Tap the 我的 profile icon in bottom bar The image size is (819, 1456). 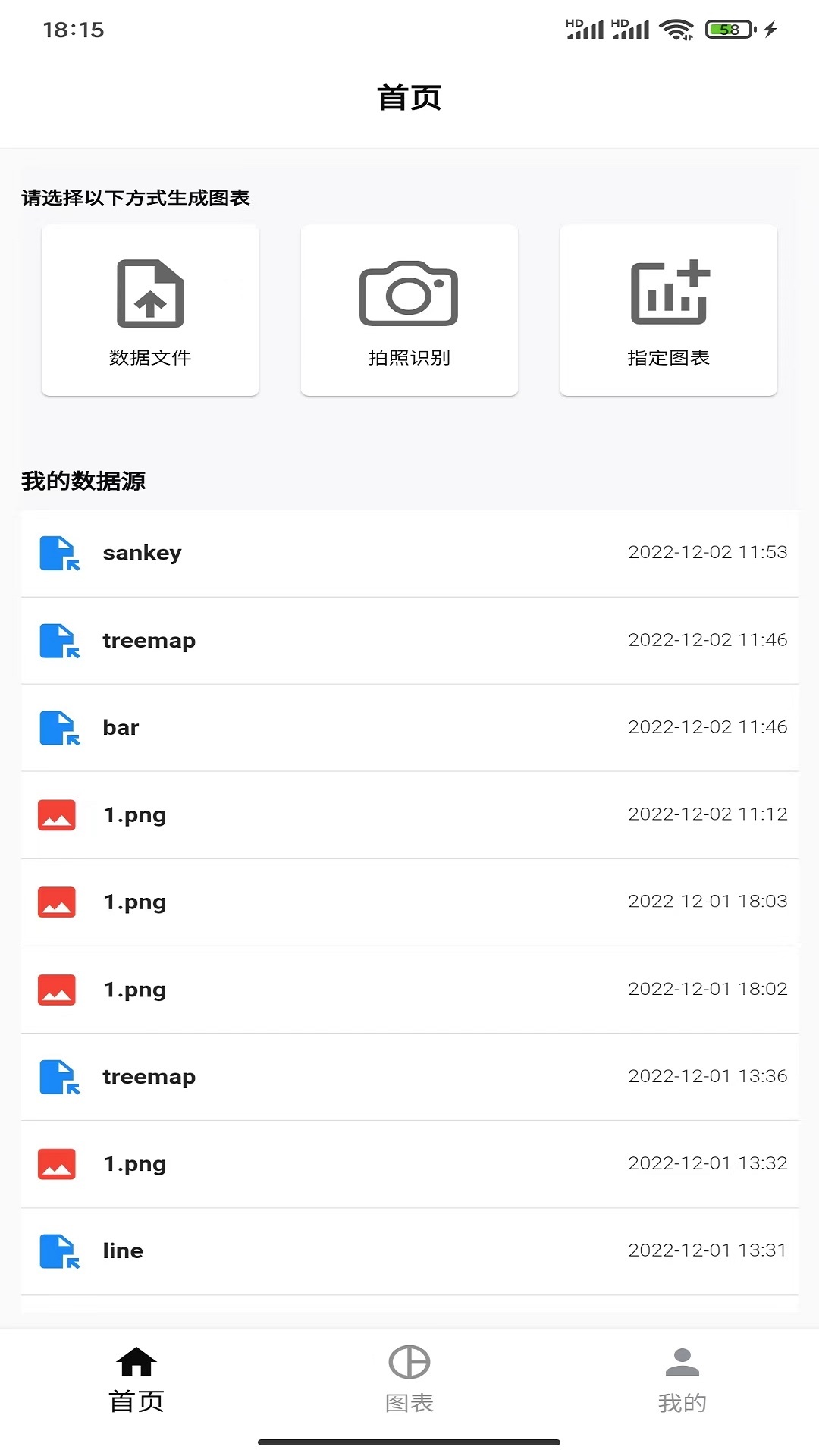pos(682,1361)
